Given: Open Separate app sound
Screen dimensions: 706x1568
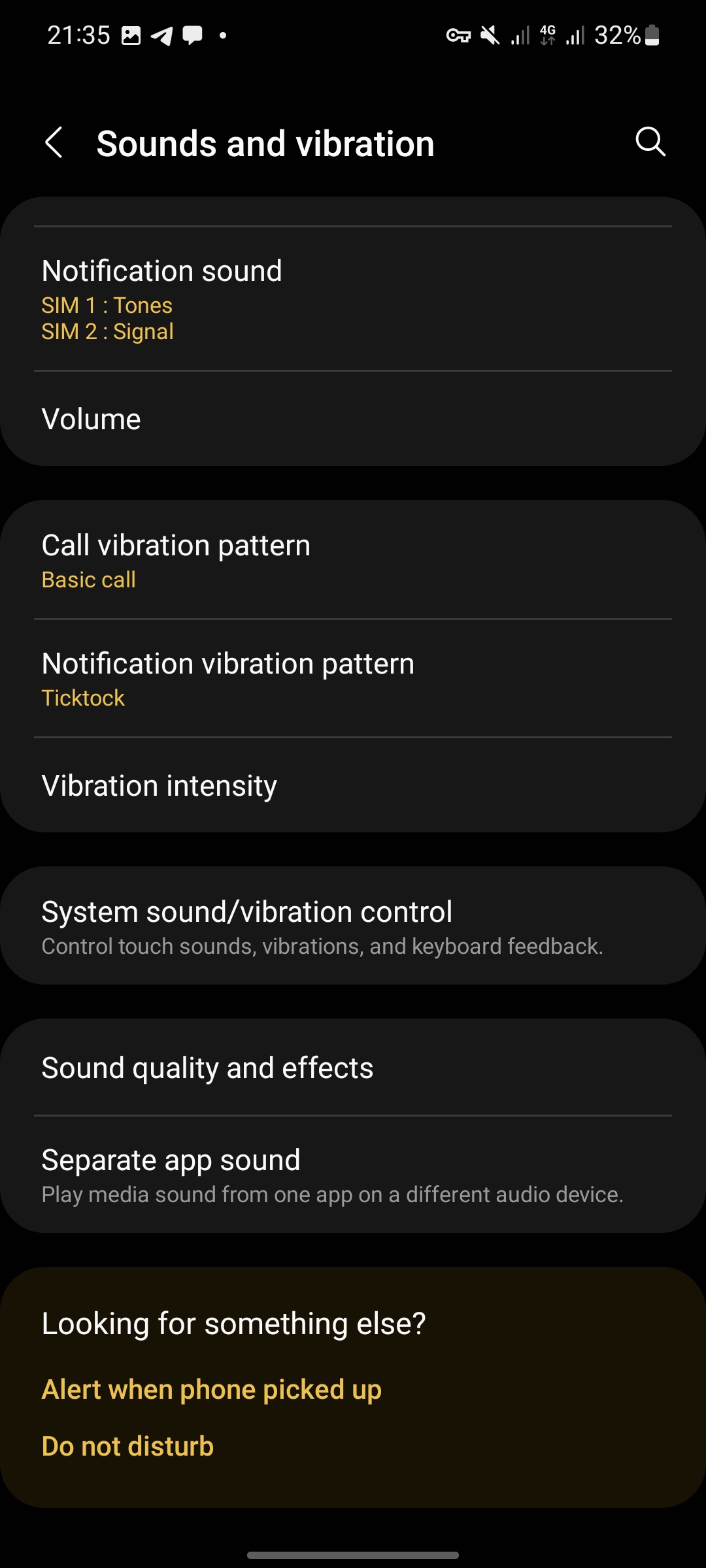Looking at the screenshot, I should [353, 1175].
